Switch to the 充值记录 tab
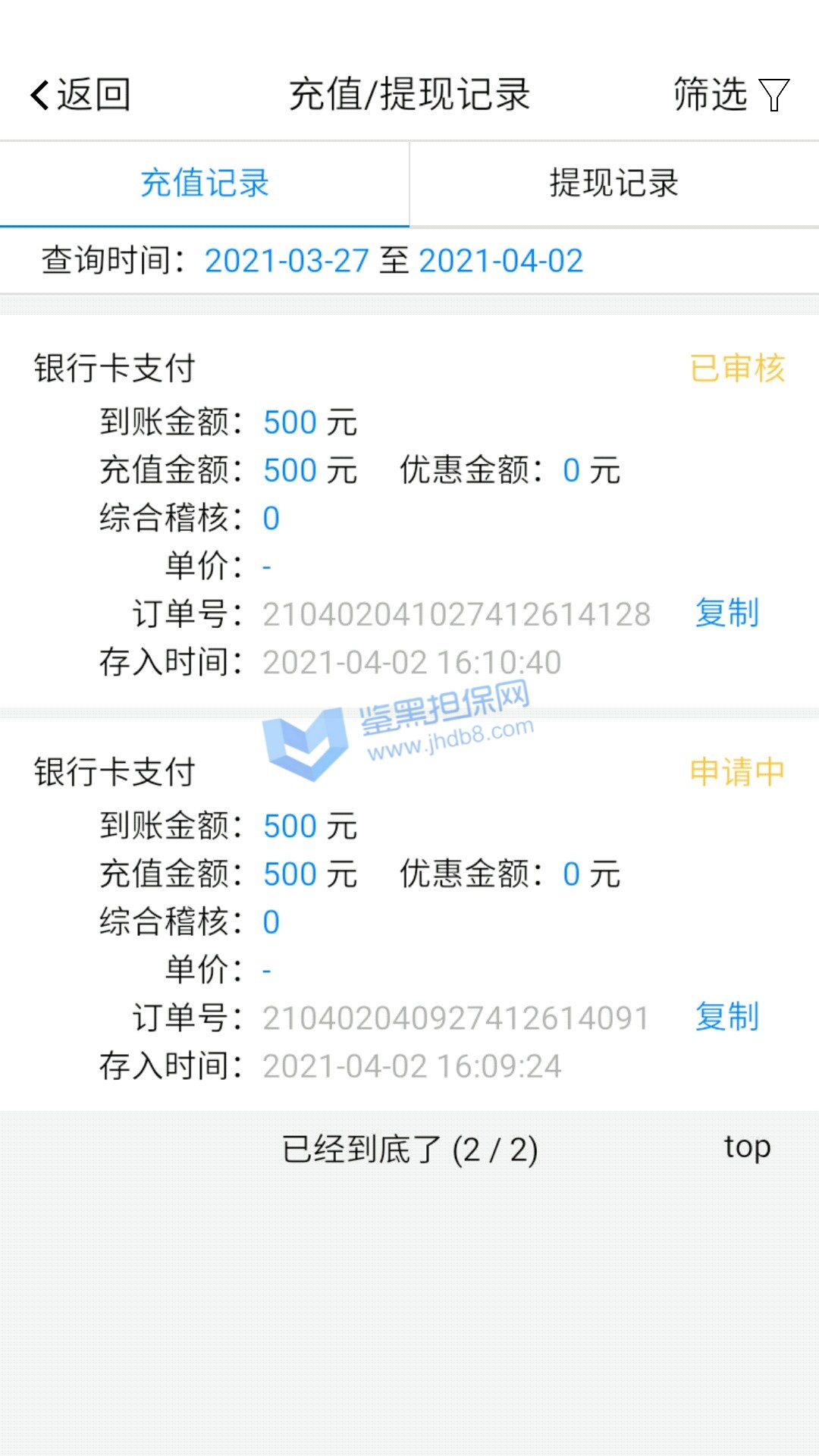This screenshot has height=1456, width=819. click(x=205, y=184)
